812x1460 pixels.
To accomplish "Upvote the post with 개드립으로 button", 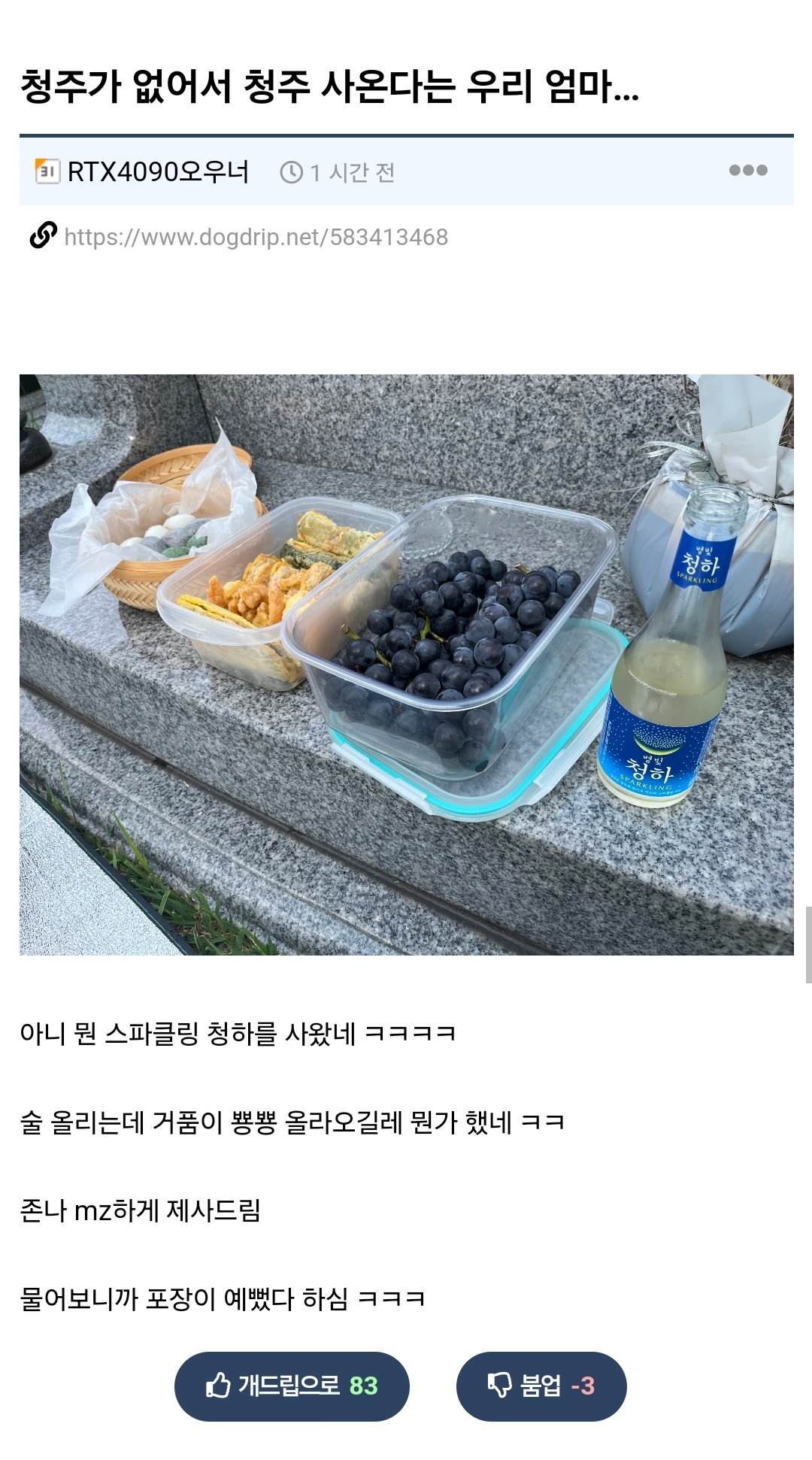I will [x=292, y=1386].
